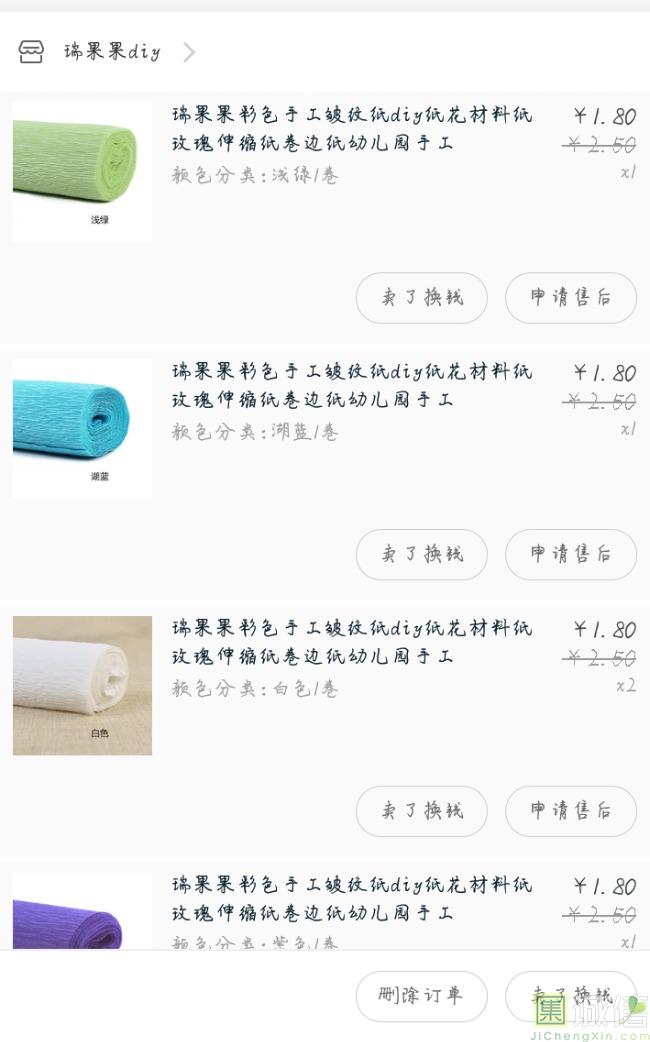Open the 湖蓝 crepe paper item

(325, 429)
